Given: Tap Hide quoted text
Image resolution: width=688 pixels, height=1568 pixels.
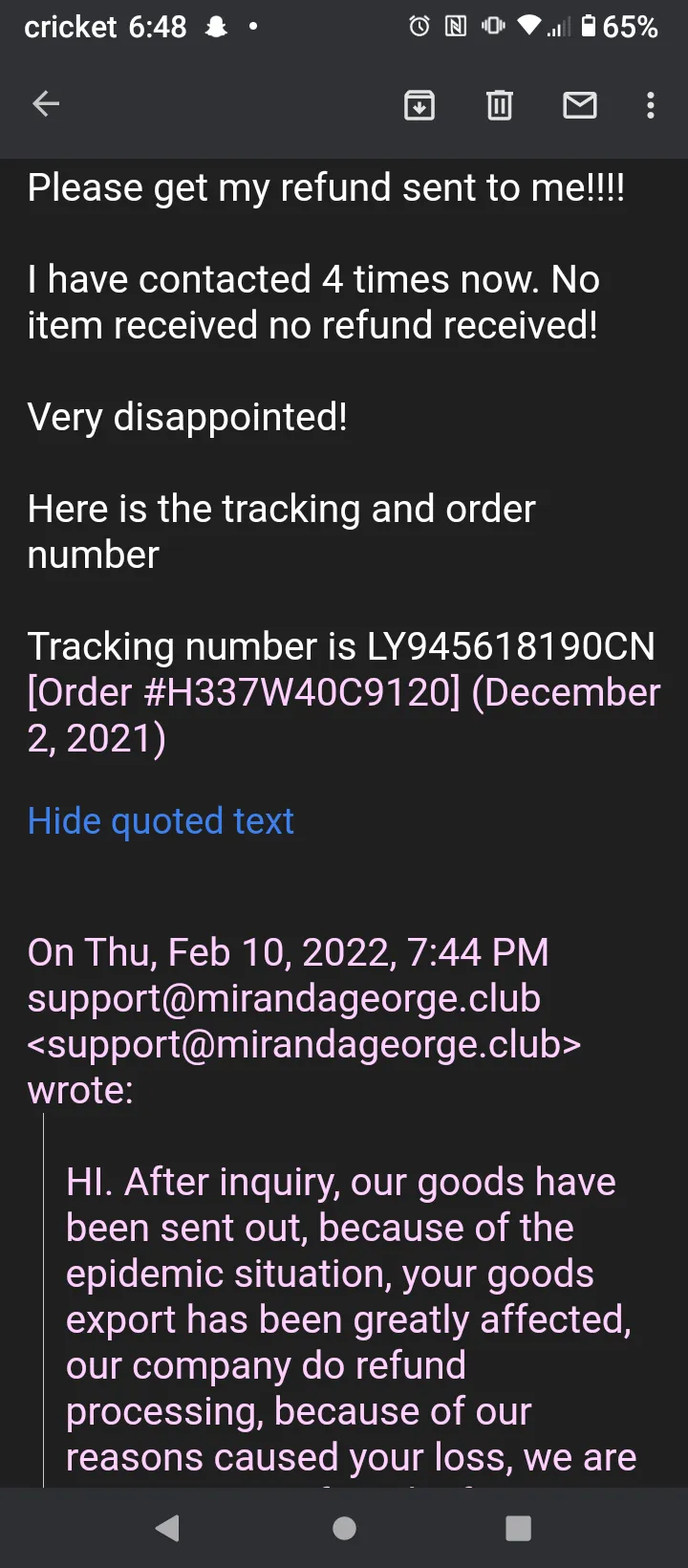Looking at the screenshot, I should point(161,821).
